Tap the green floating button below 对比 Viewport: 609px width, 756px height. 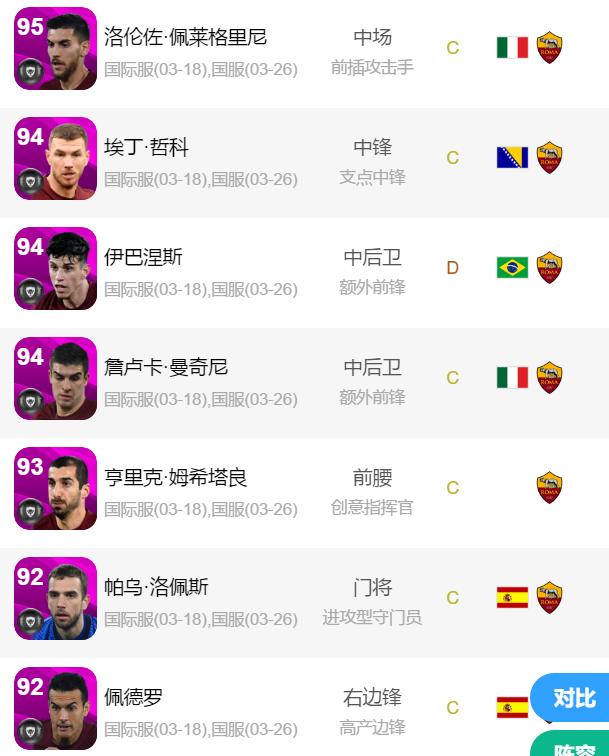(x=574, y=747)
